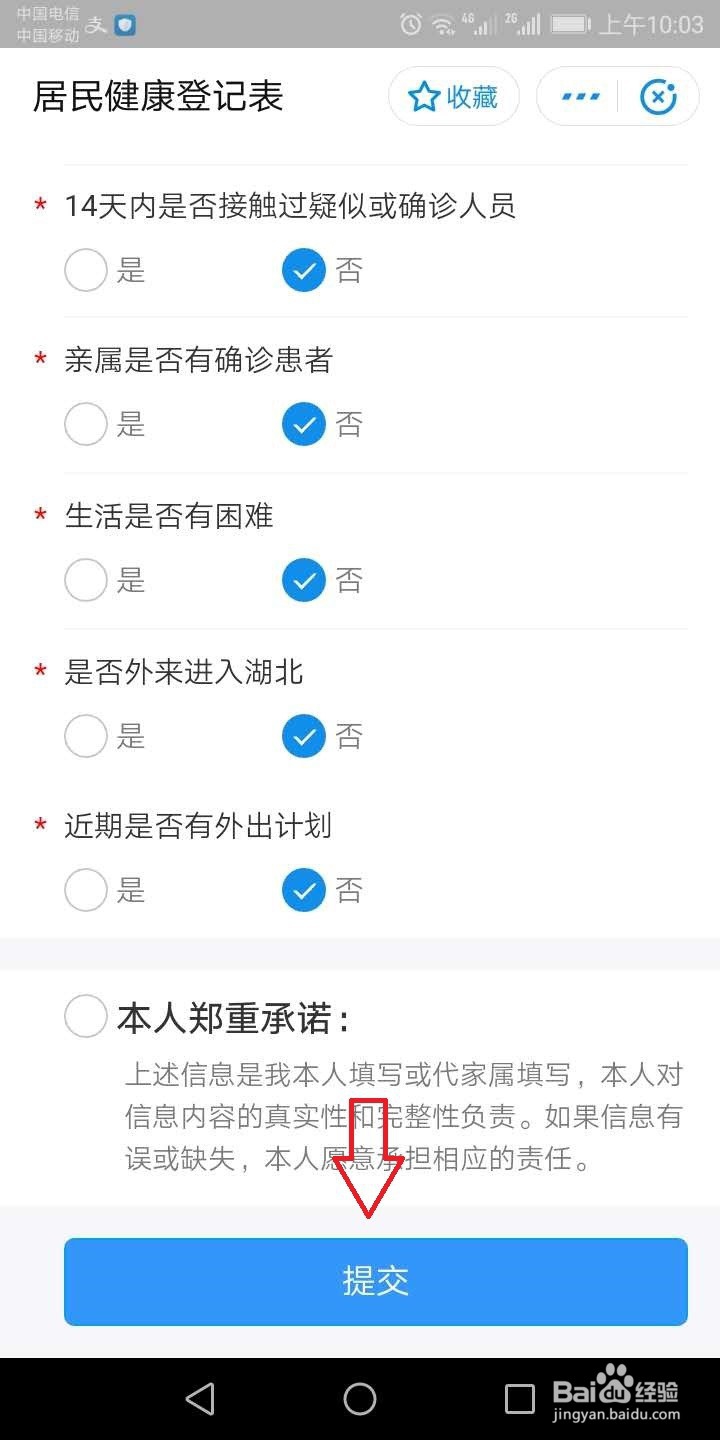Check the 本人郑重承诺 commitment circle
Viewport: 720px width, 1440px height.
click(85, 1016)
